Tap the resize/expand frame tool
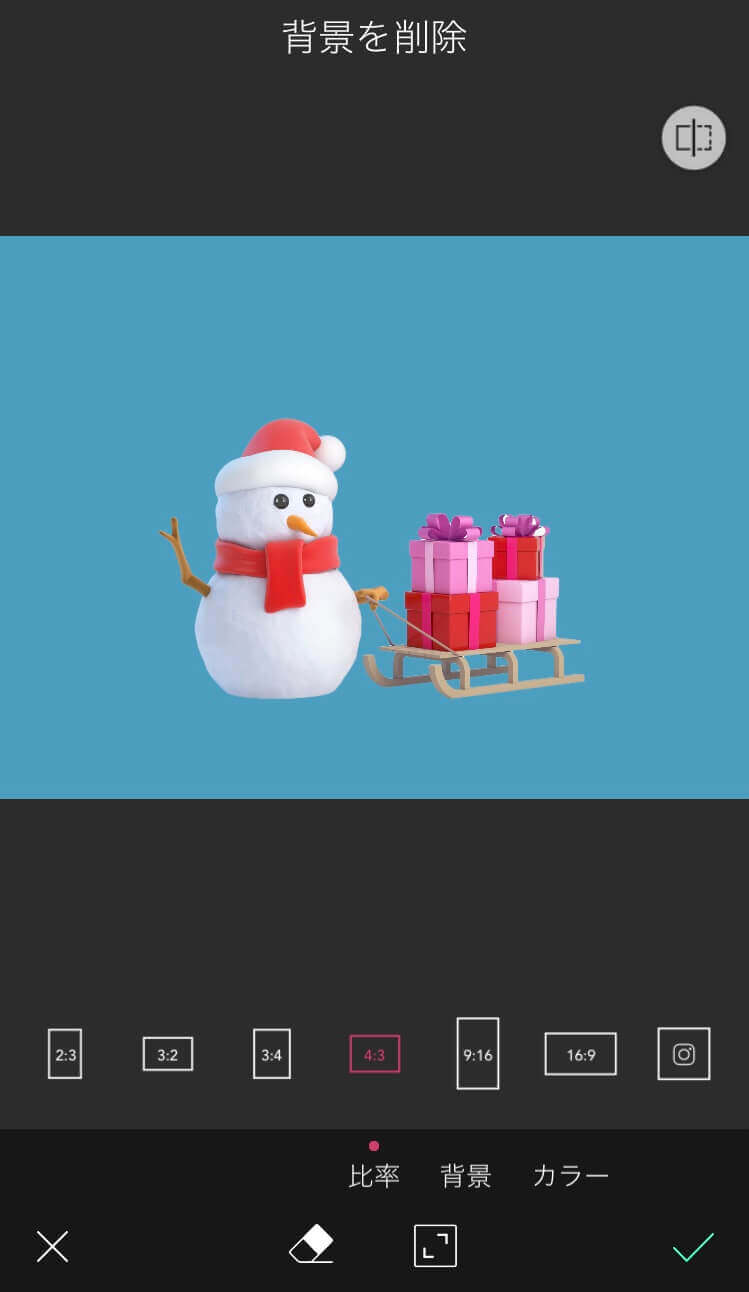 435,1246
